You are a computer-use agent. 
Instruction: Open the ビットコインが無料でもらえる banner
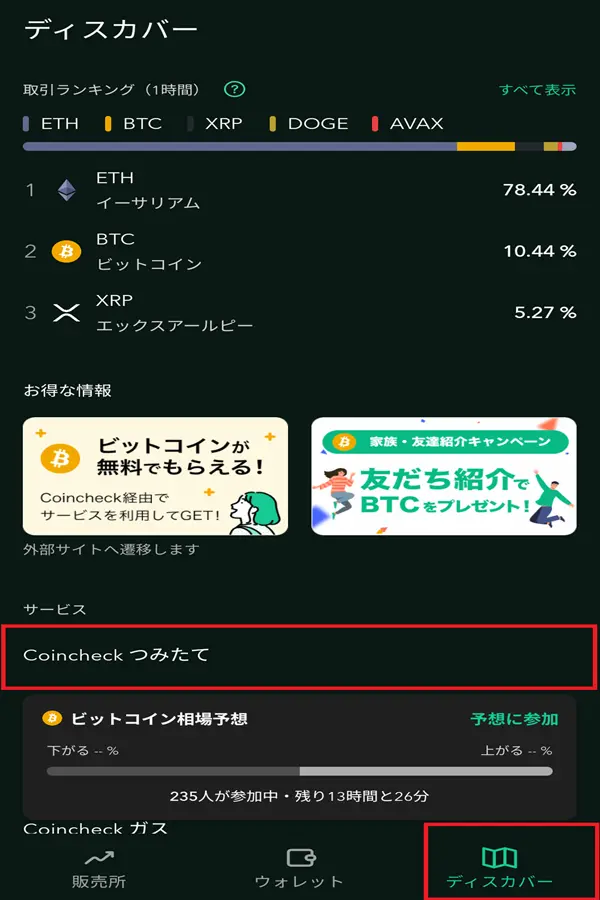tap(155, 476)
